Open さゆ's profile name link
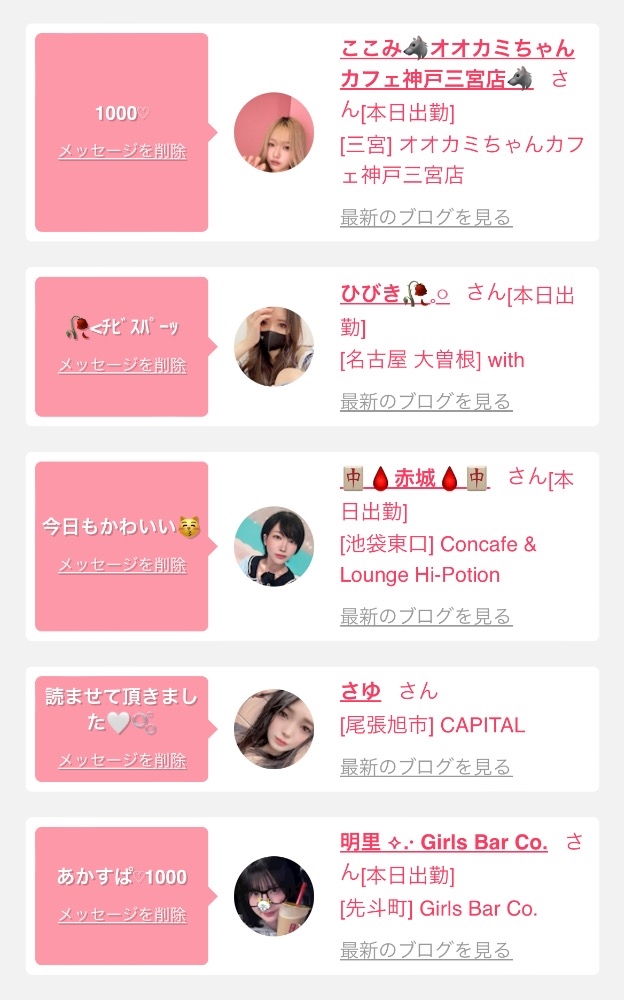 tap(360, 691)
